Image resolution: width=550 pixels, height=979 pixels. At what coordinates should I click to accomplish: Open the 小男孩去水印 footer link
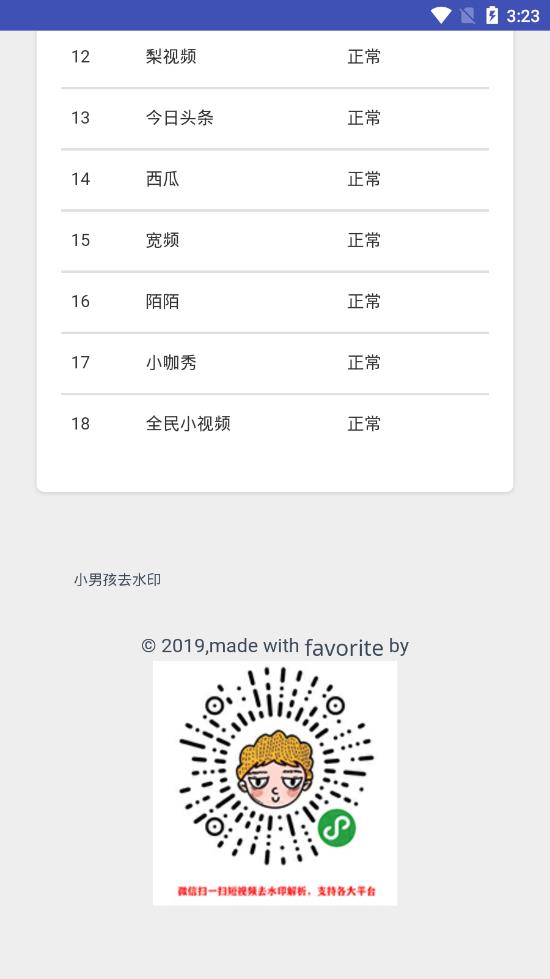(x=117, y=579)
